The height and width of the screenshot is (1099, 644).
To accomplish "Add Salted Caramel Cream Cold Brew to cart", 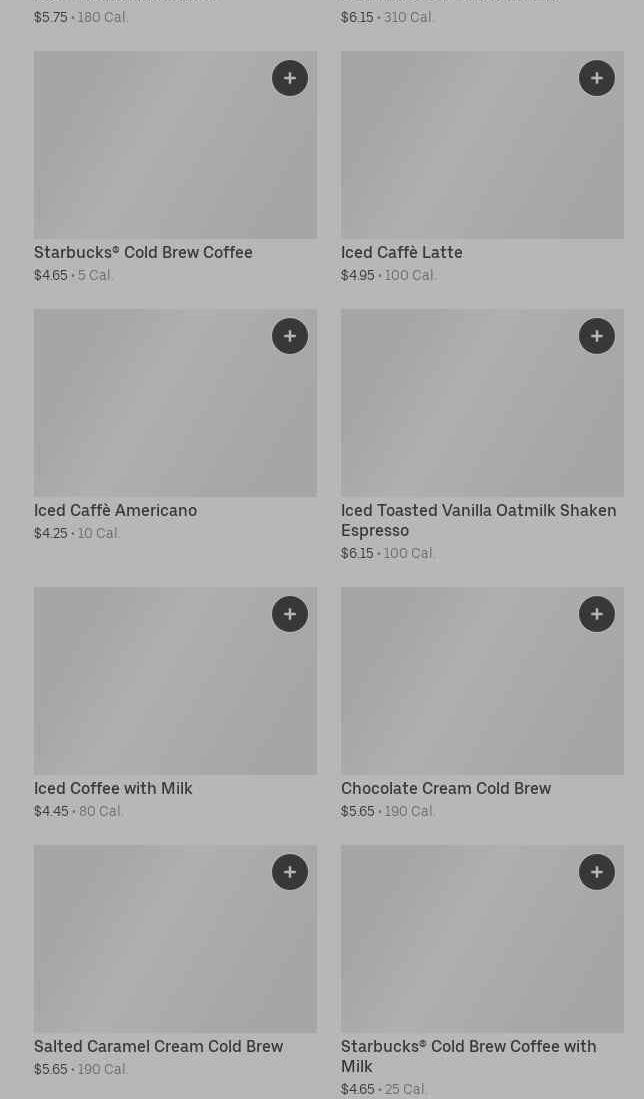I will click(x=290, y=872).
